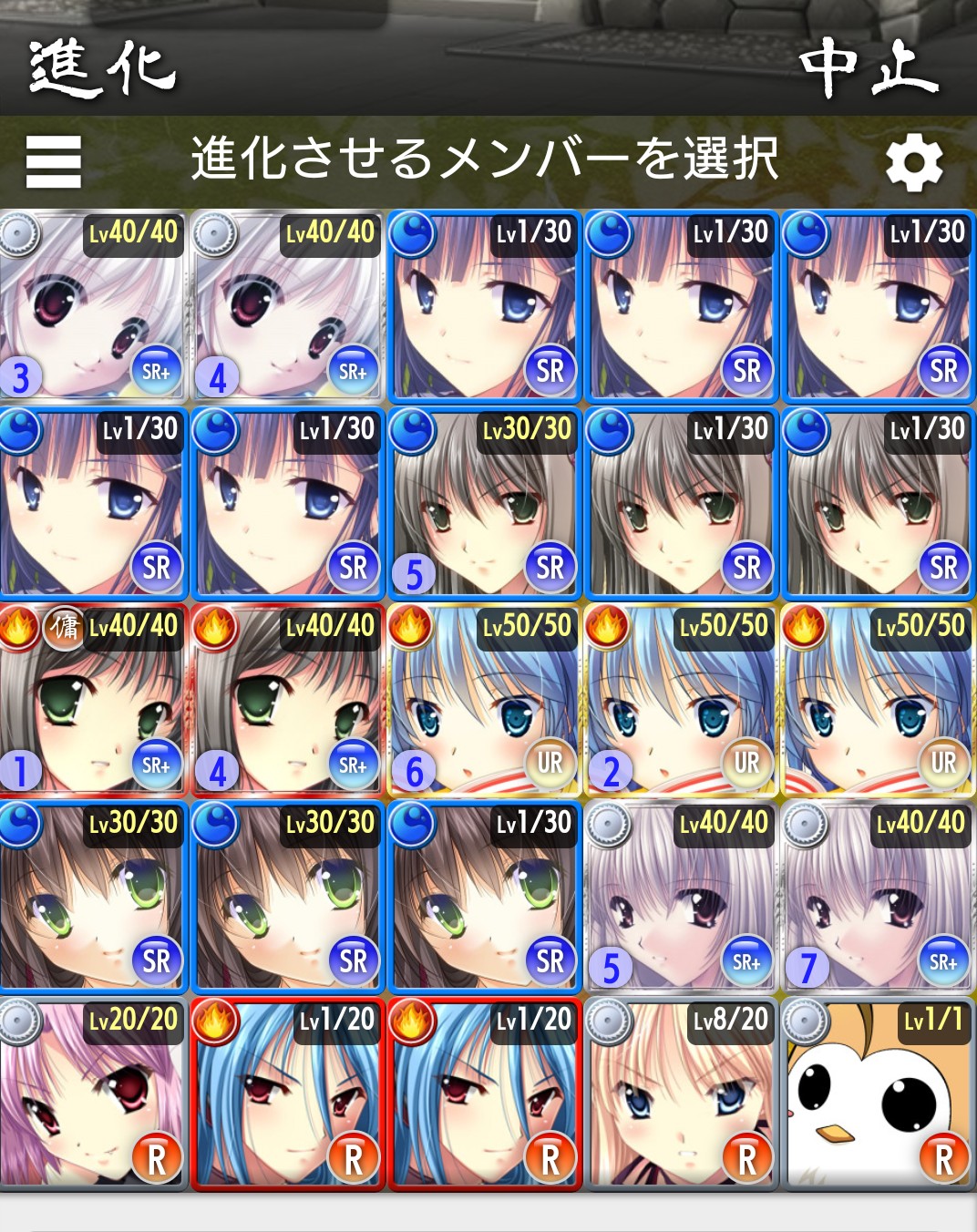Open the gear settings icon

[x=913, y=163]
